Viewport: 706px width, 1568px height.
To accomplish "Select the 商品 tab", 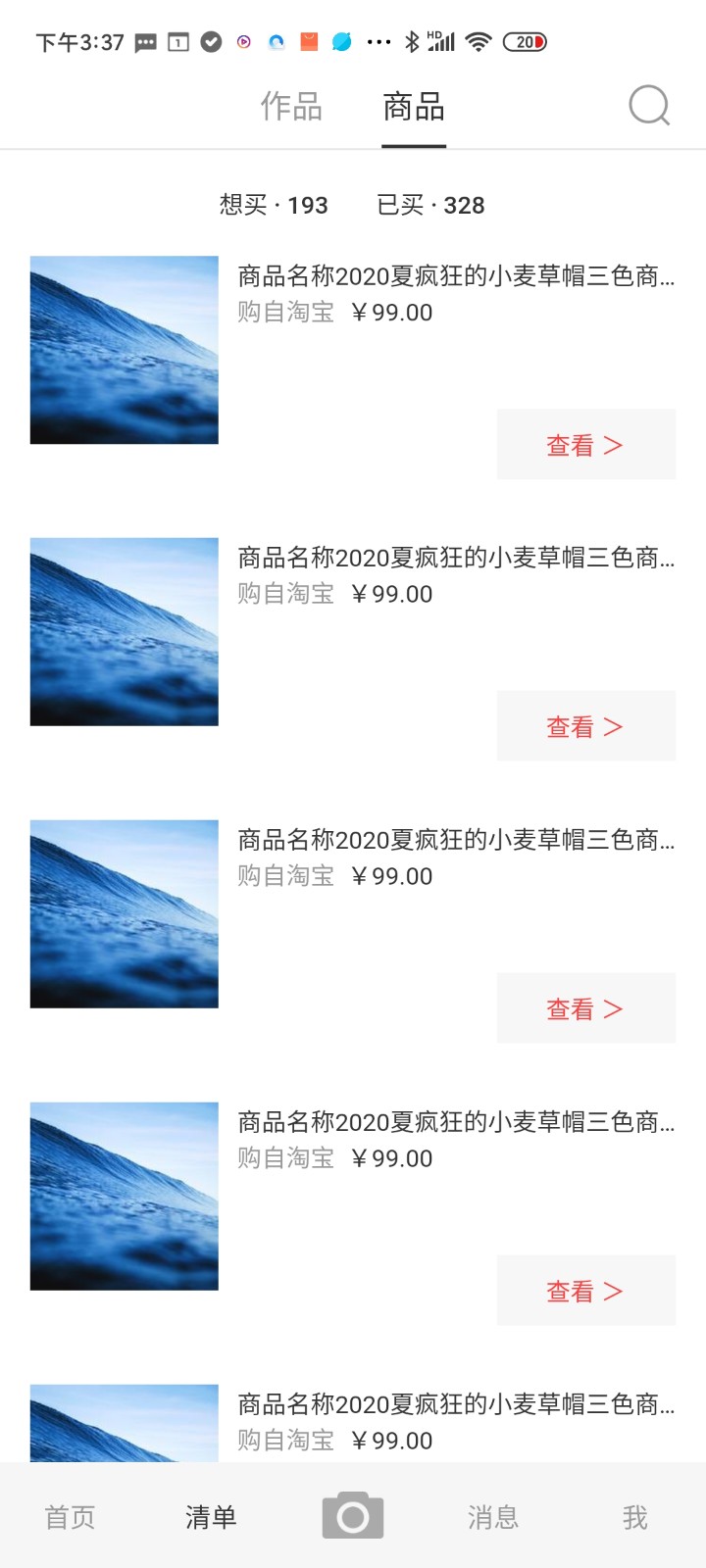I will (414, 106).
